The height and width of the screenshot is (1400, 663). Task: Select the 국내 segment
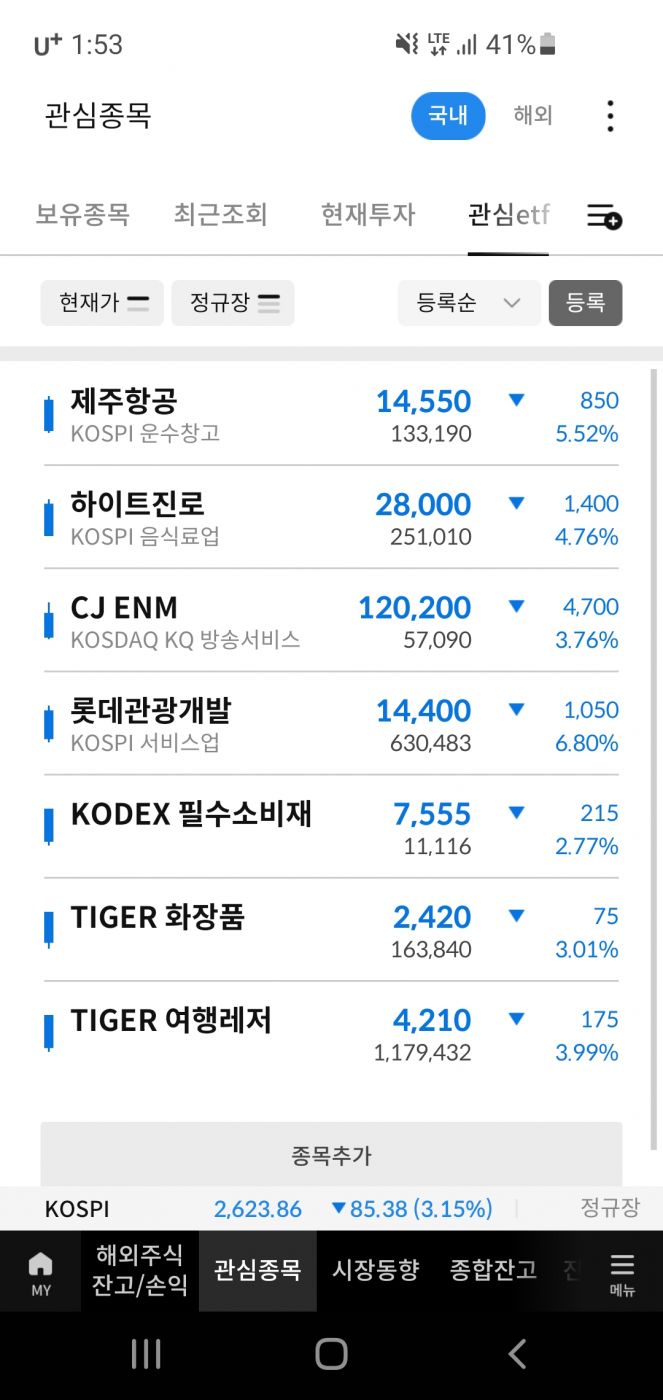pyautogui.click(x=448, y=116)
